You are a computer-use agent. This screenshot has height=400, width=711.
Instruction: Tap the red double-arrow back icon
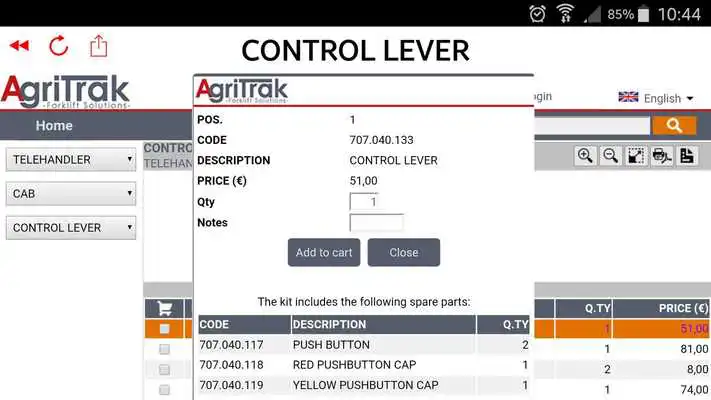(19, 46)
